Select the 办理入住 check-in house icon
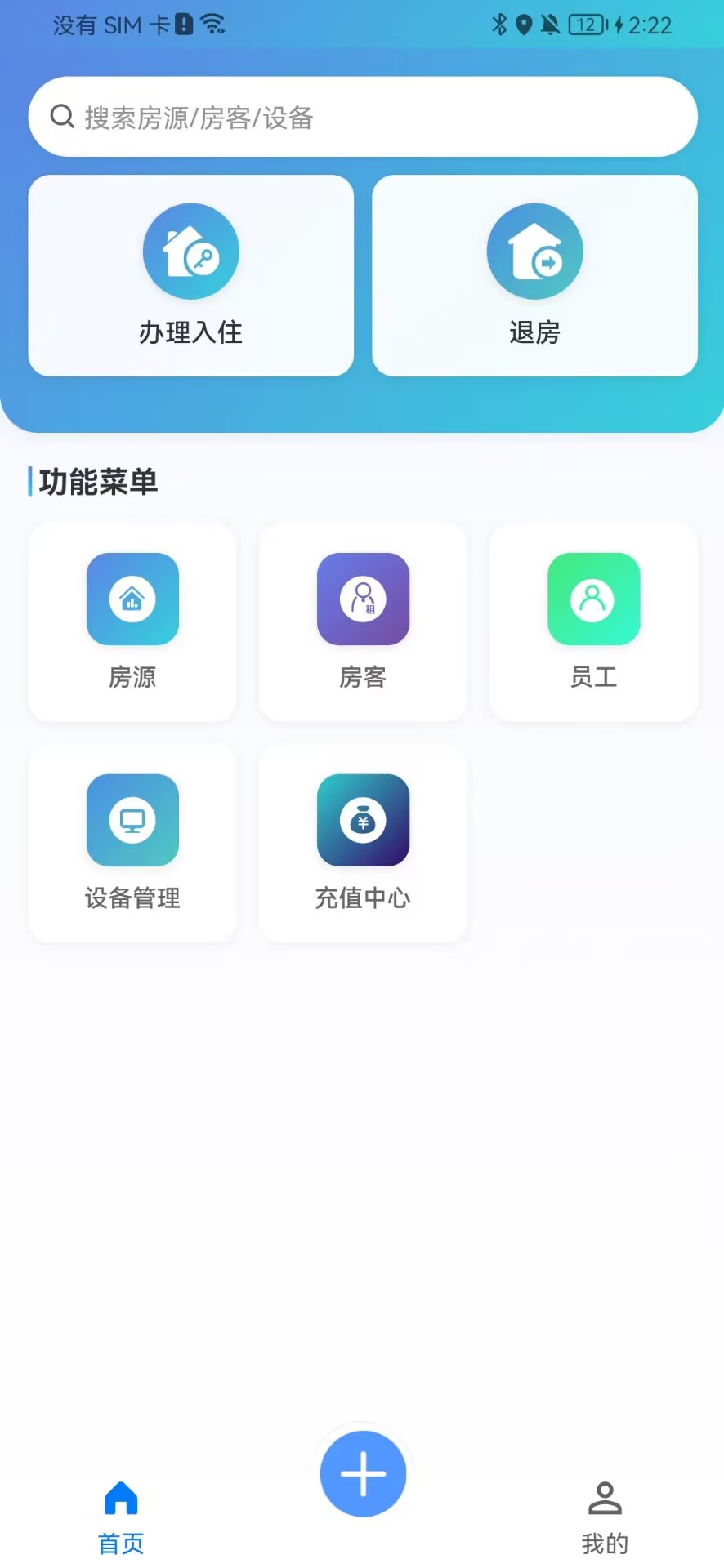 click(x=190, y=251)
